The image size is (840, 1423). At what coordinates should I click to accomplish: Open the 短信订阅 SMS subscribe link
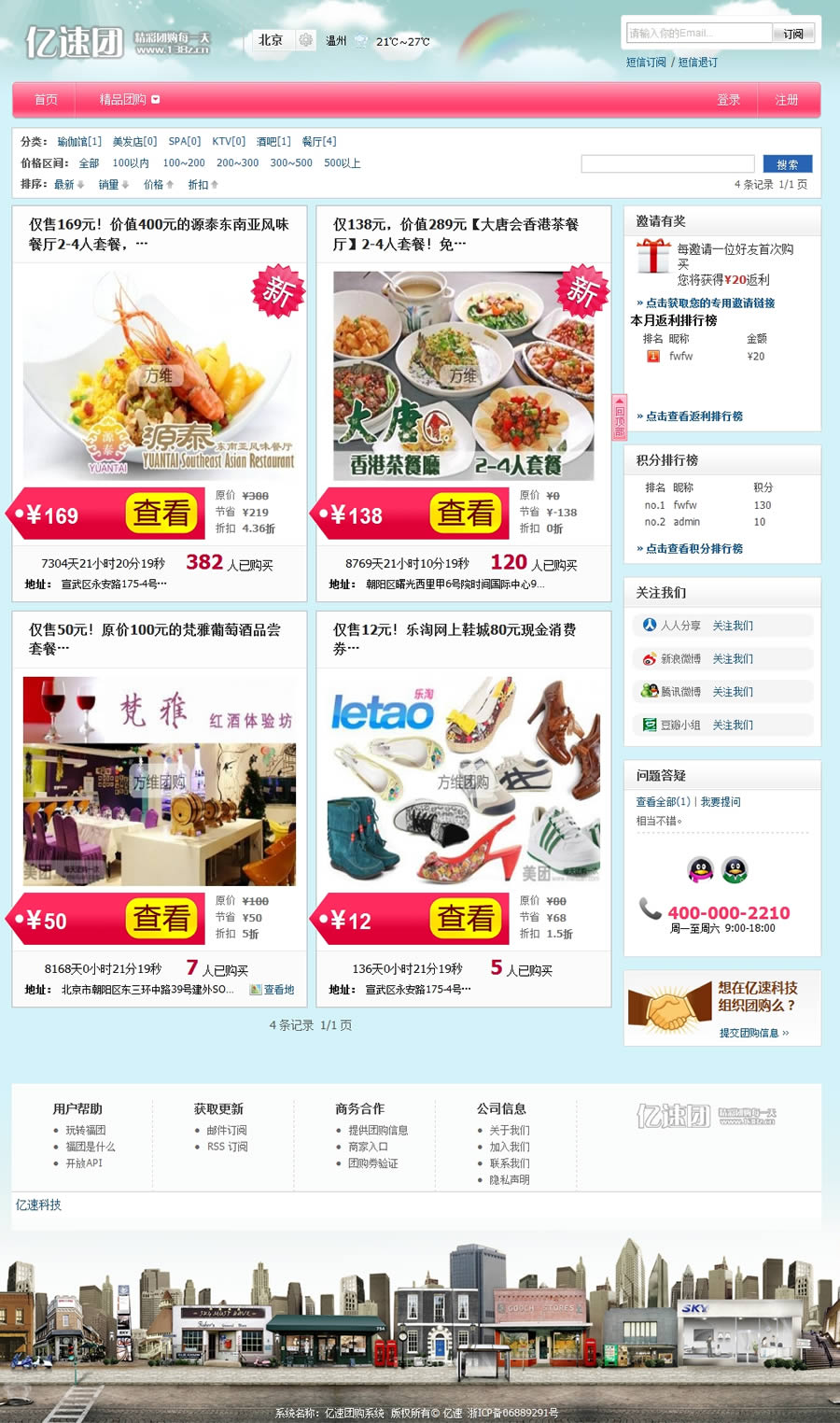(x=646, y=63)
